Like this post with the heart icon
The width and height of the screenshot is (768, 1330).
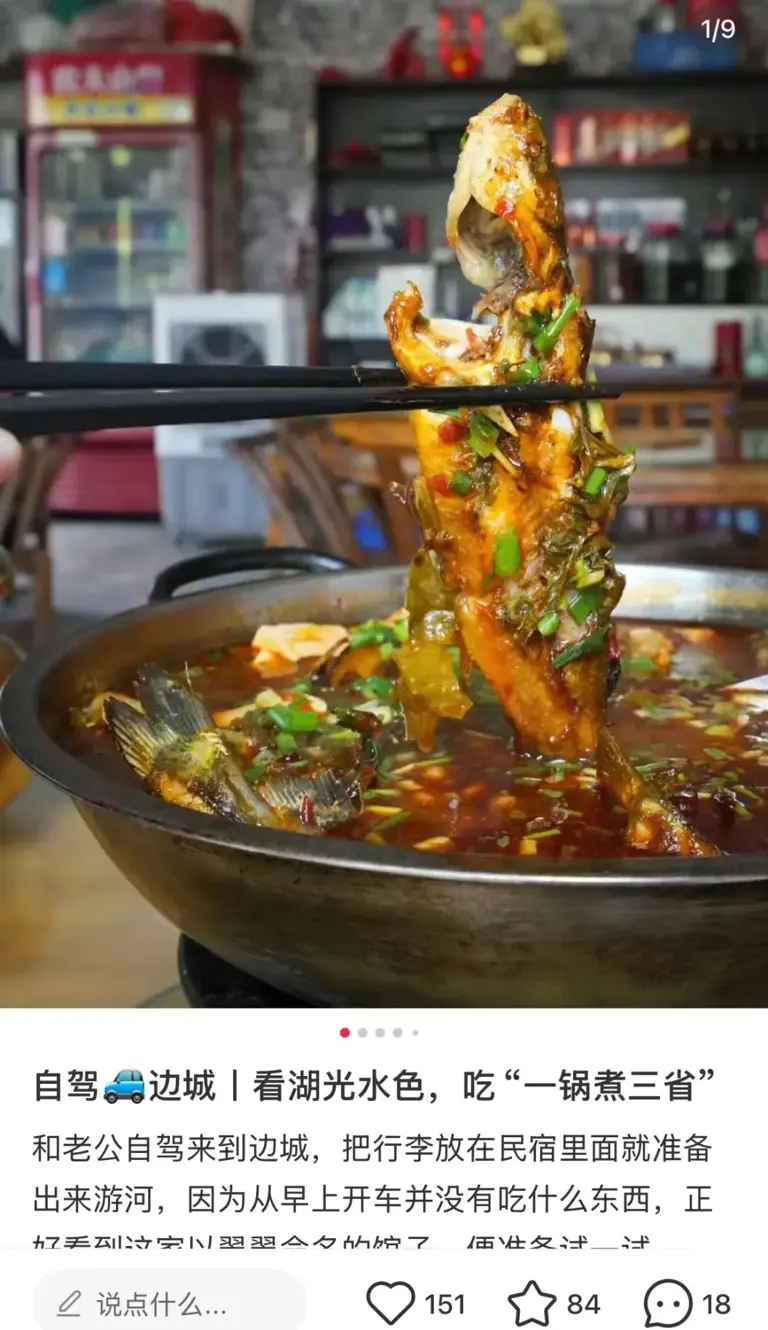[x=391, y=1303]
